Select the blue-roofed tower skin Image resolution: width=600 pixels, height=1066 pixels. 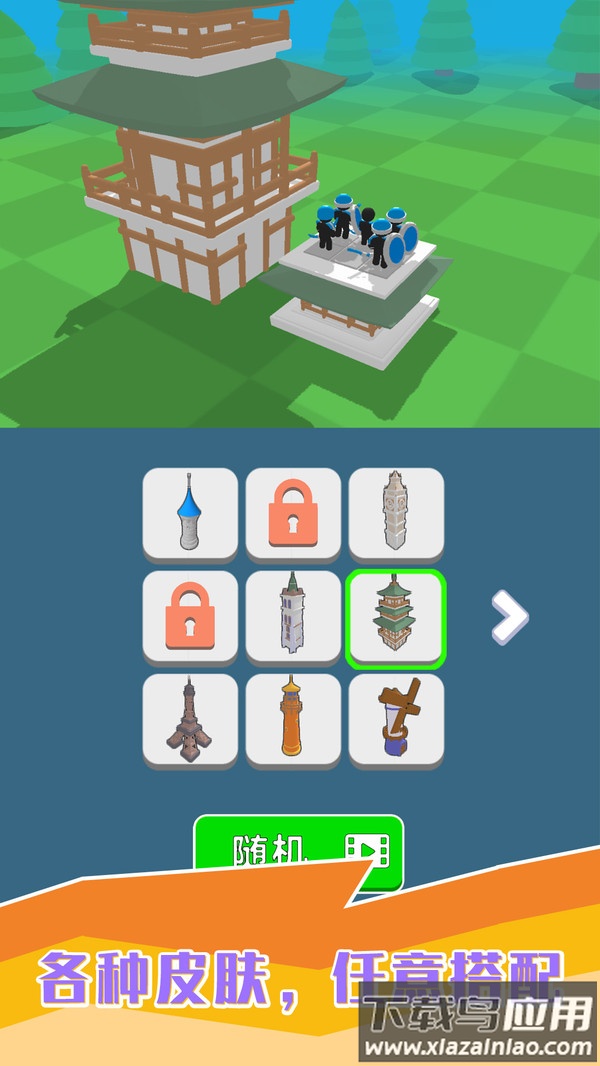coord(190,512)
